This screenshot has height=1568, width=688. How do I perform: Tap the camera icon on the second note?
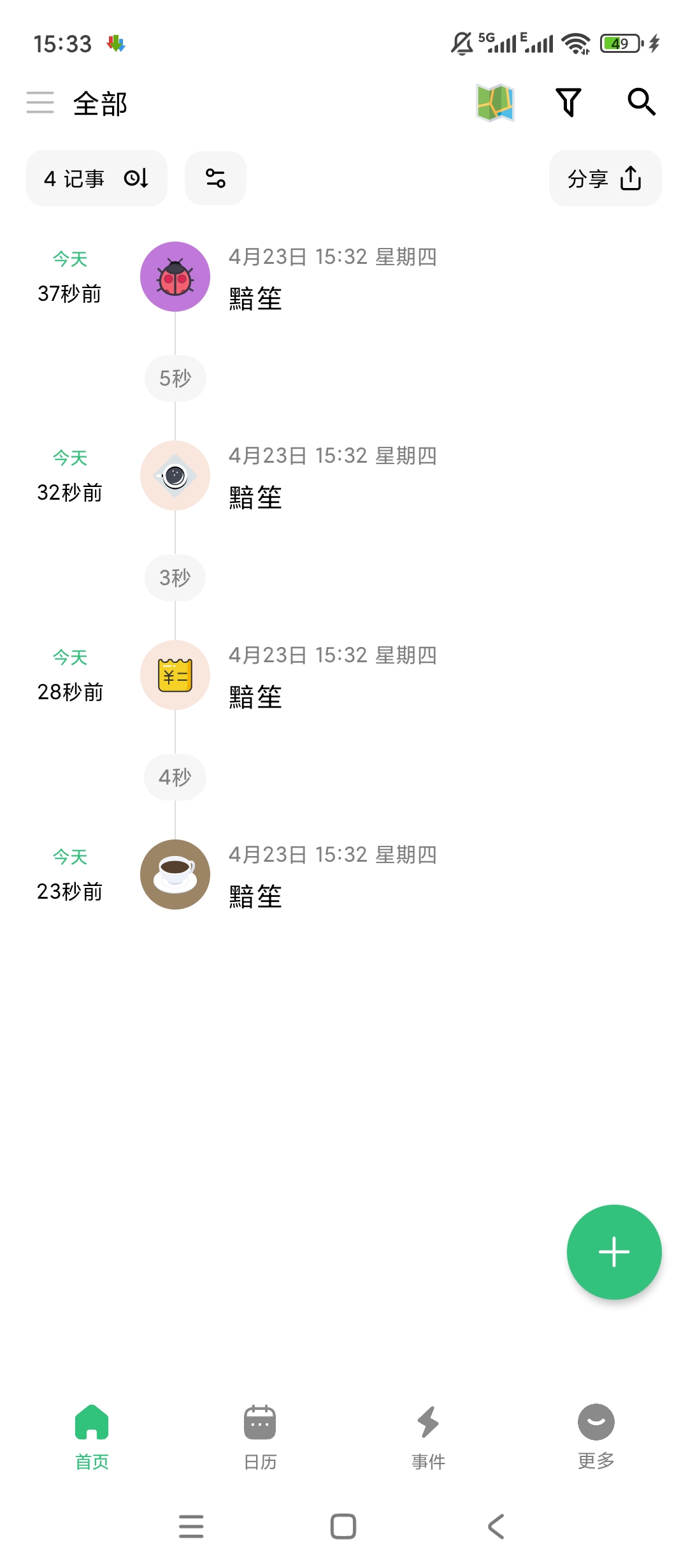click(x=175, y=475)
